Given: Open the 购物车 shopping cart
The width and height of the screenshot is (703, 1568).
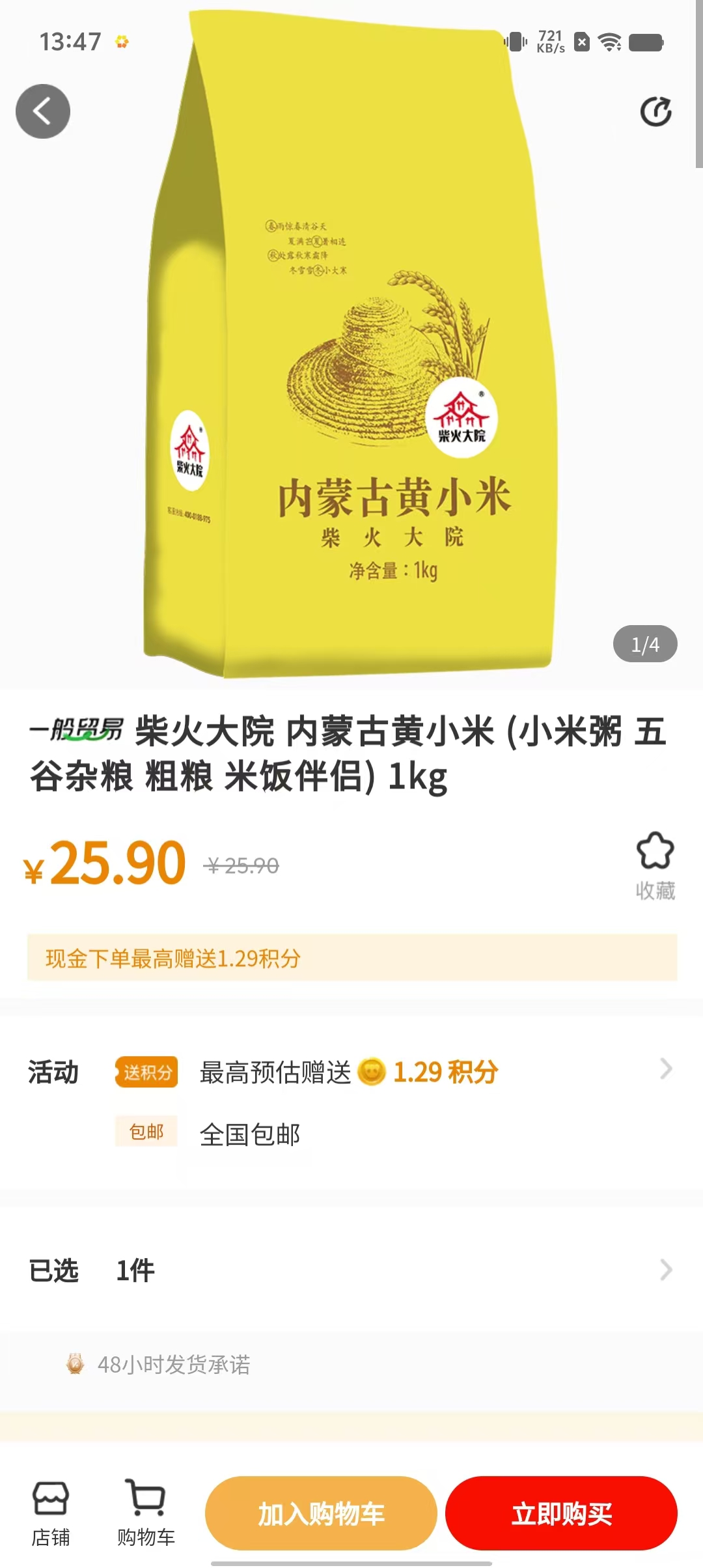Looking at the screenshot, I should click(x=146, y=1513).
